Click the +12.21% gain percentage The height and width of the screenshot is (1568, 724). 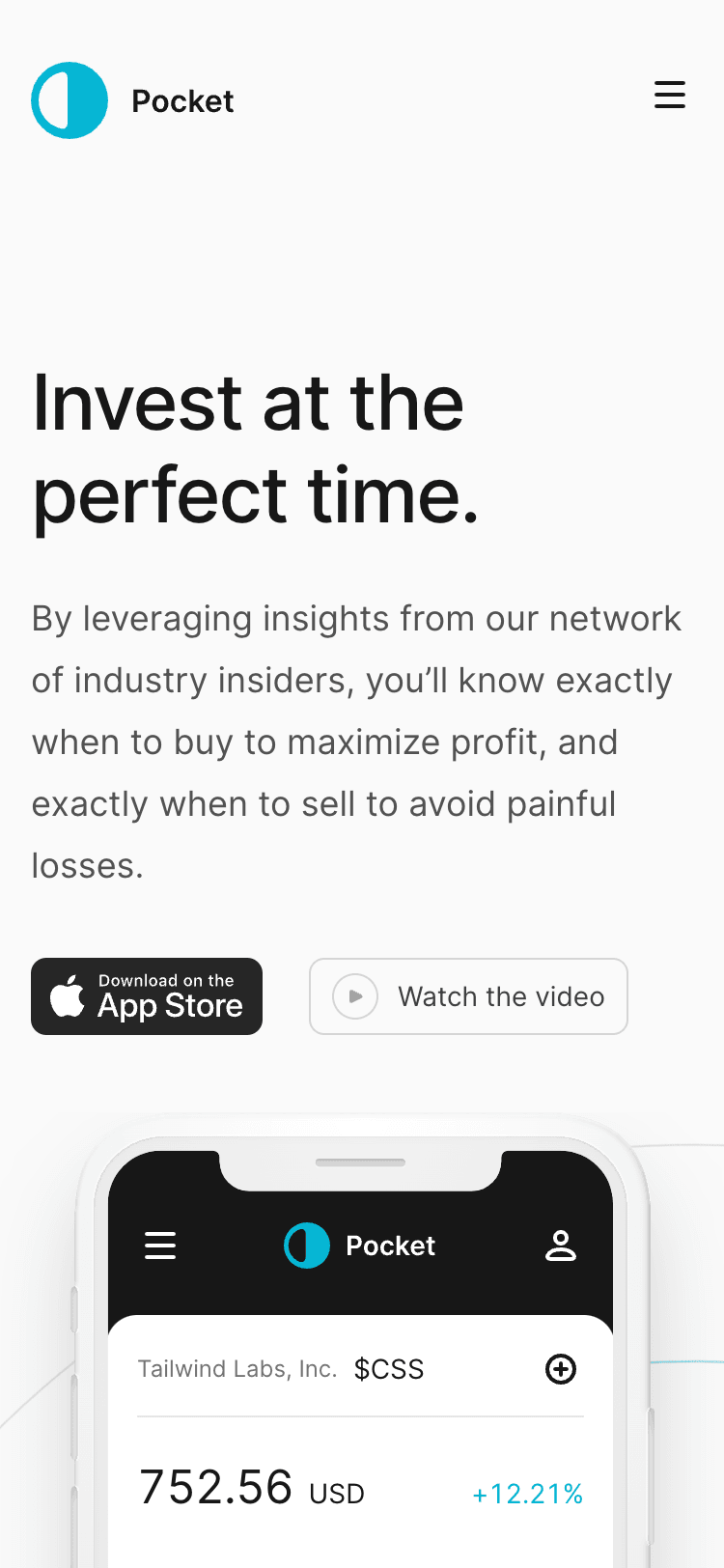(527, 1493)
